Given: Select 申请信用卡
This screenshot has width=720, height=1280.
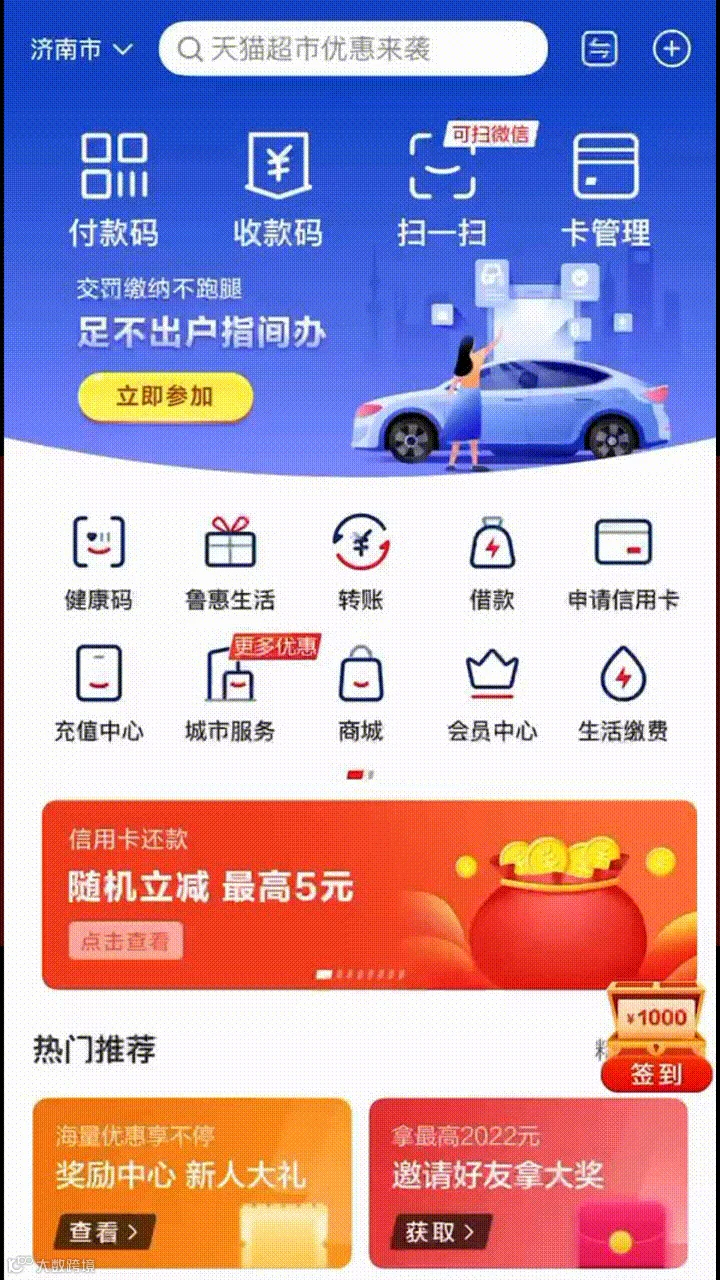Looking at the screenshot, I should [x=623, y=563].
